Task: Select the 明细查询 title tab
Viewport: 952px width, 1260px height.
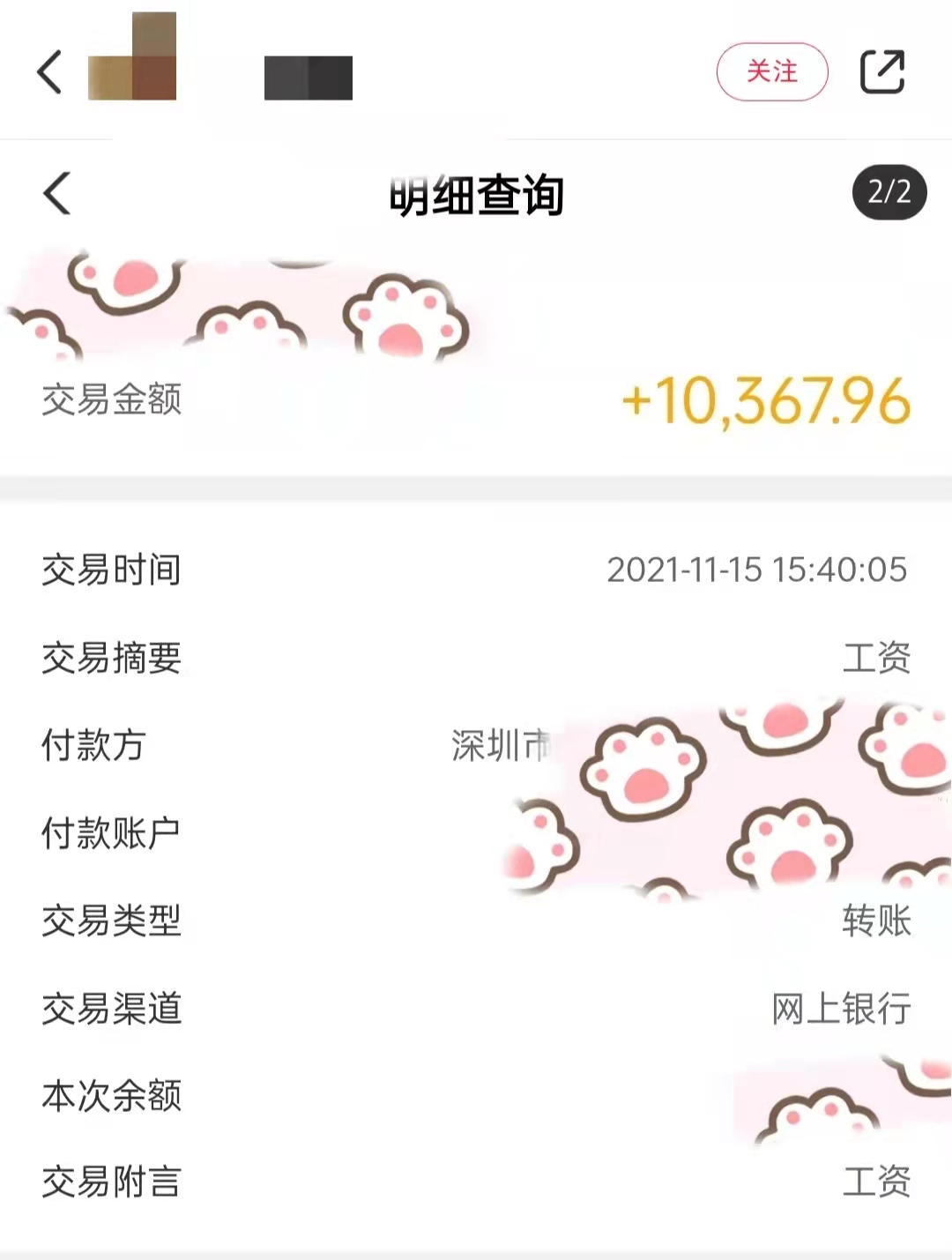Action: click(x=476, y=195)
